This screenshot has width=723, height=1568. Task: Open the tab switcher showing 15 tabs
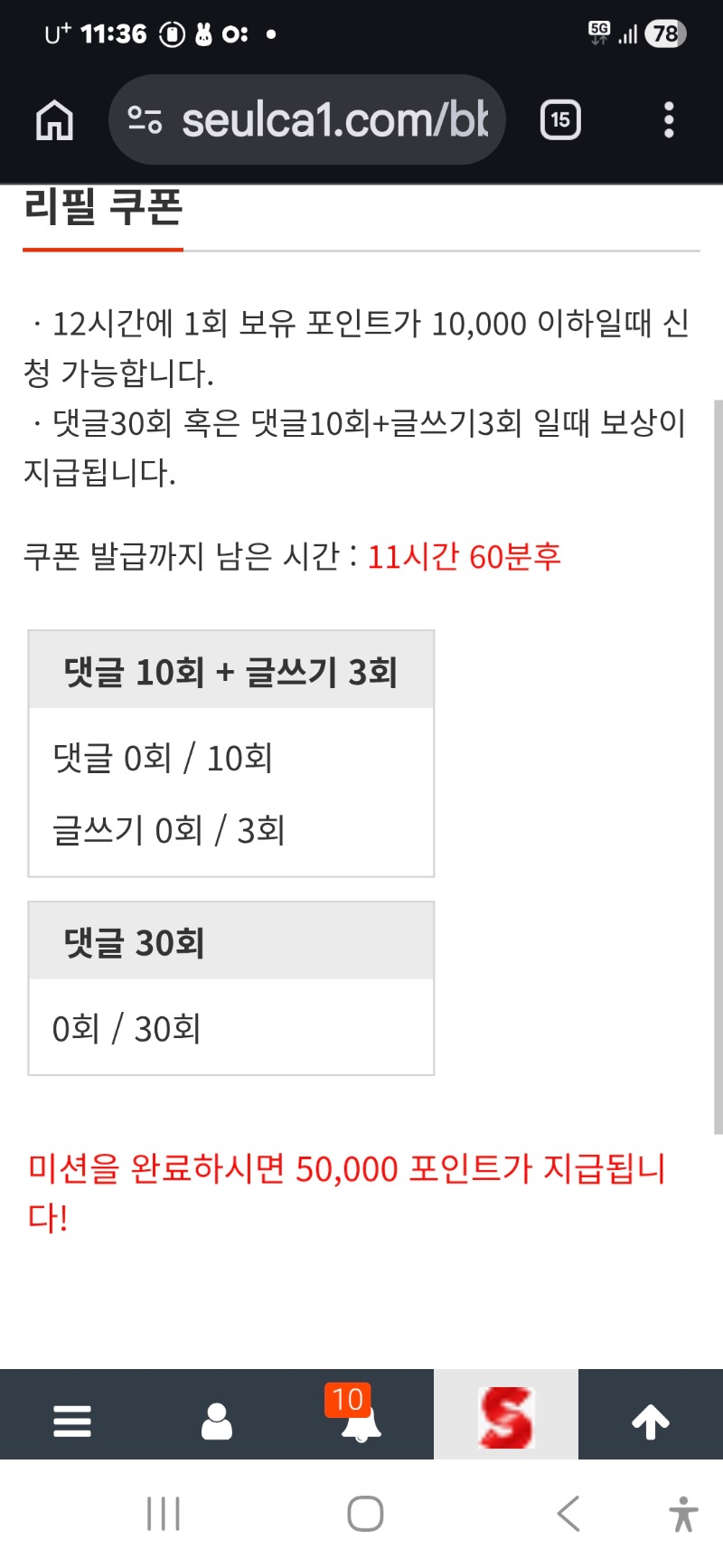click(x=560, y=120)
